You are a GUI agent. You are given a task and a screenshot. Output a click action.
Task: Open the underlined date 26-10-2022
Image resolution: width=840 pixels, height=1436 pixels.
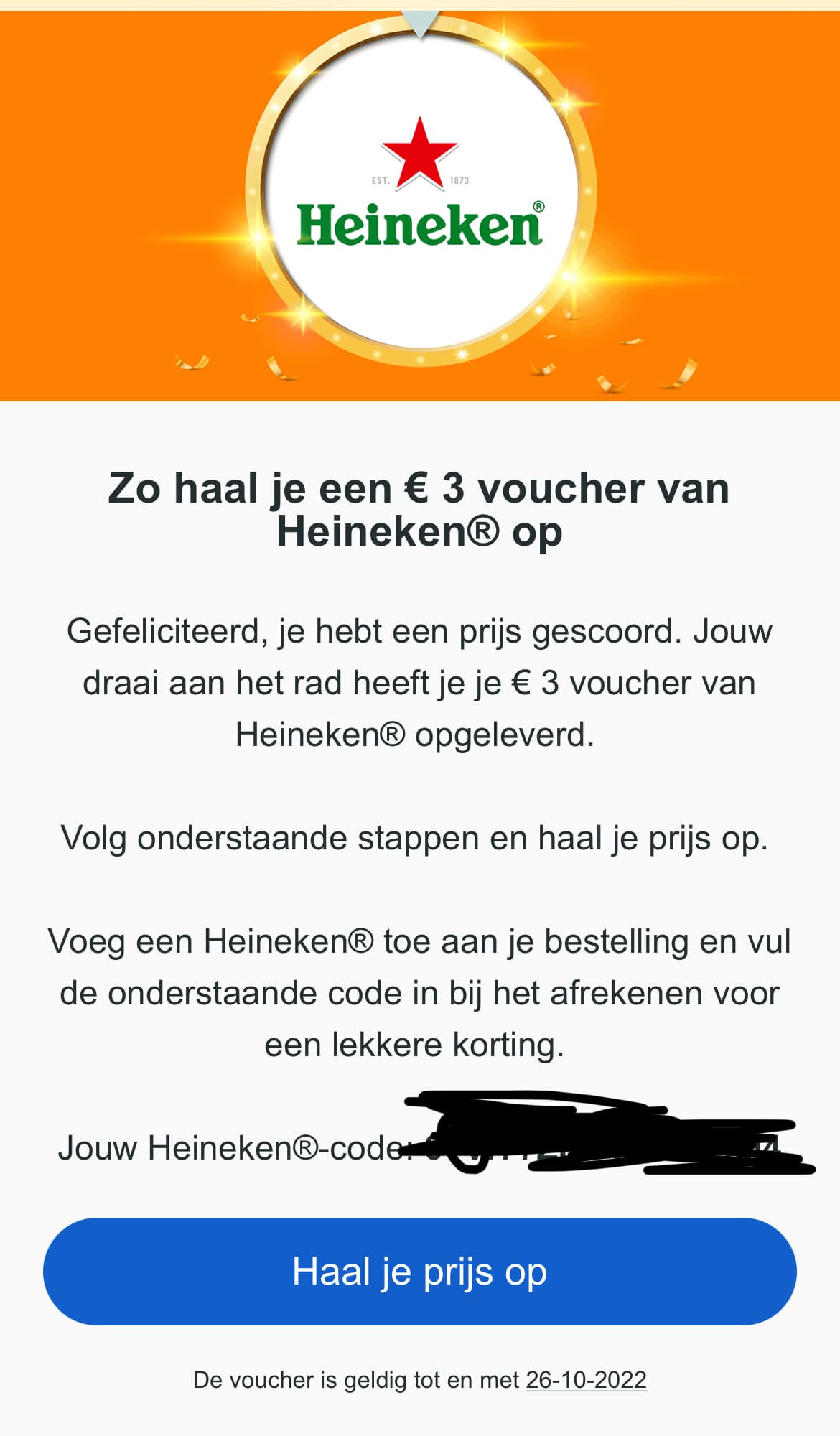pyautogui.click(x=586, y=1380)
